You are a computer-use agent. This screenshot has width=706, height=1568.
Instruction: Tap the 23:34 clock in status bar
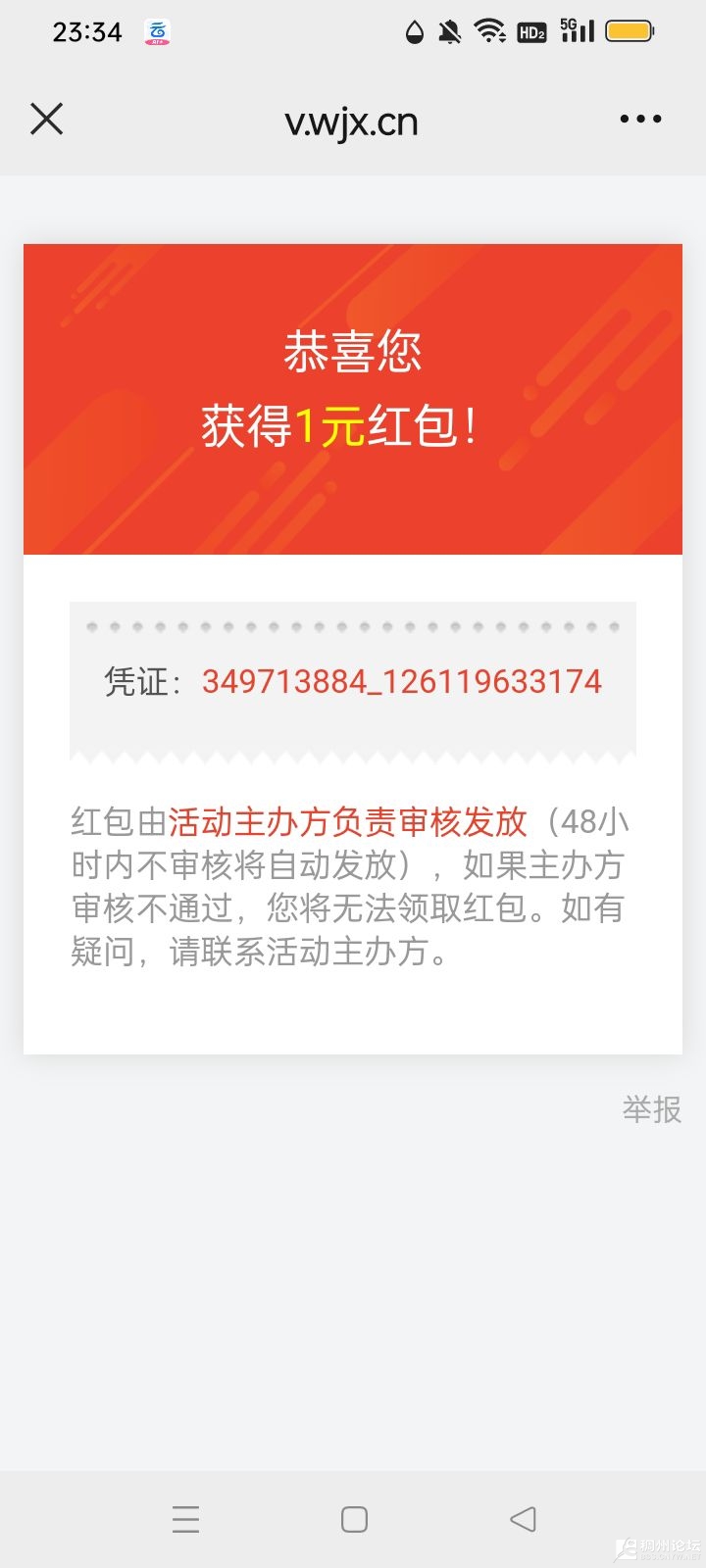(x=86, y=30)
